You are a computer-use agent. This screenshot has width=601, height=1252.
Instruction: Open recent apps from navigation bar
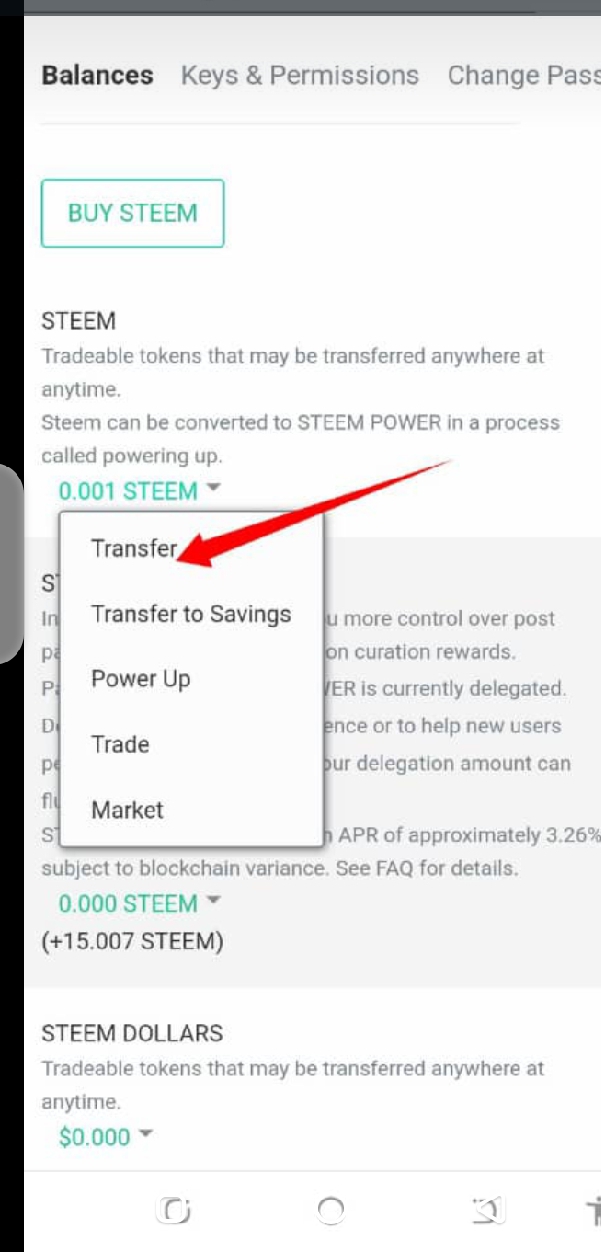(174, 1211)
